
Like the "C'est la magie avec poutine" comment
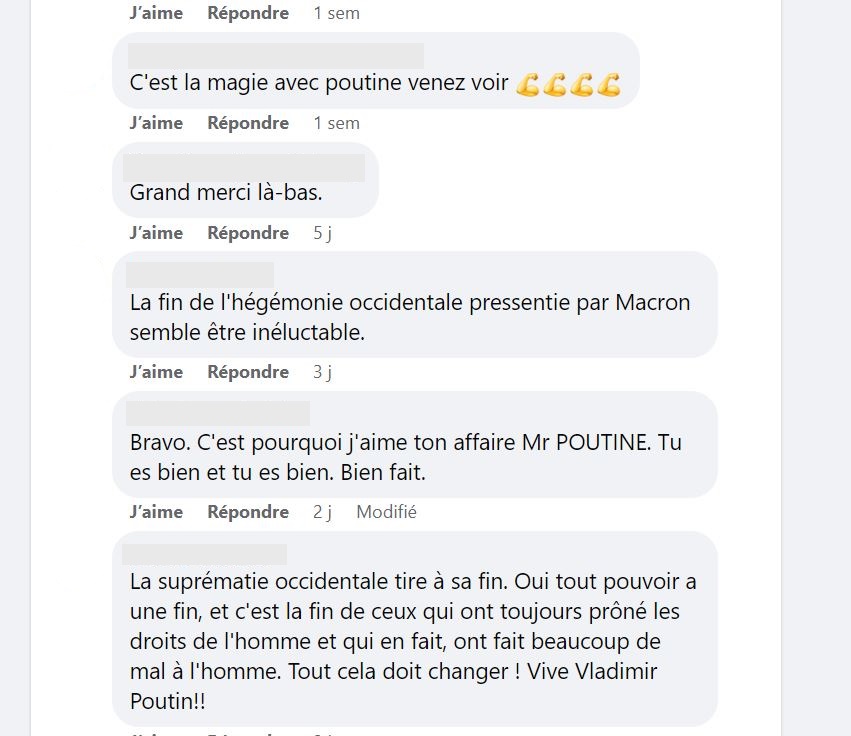(156, 123)
